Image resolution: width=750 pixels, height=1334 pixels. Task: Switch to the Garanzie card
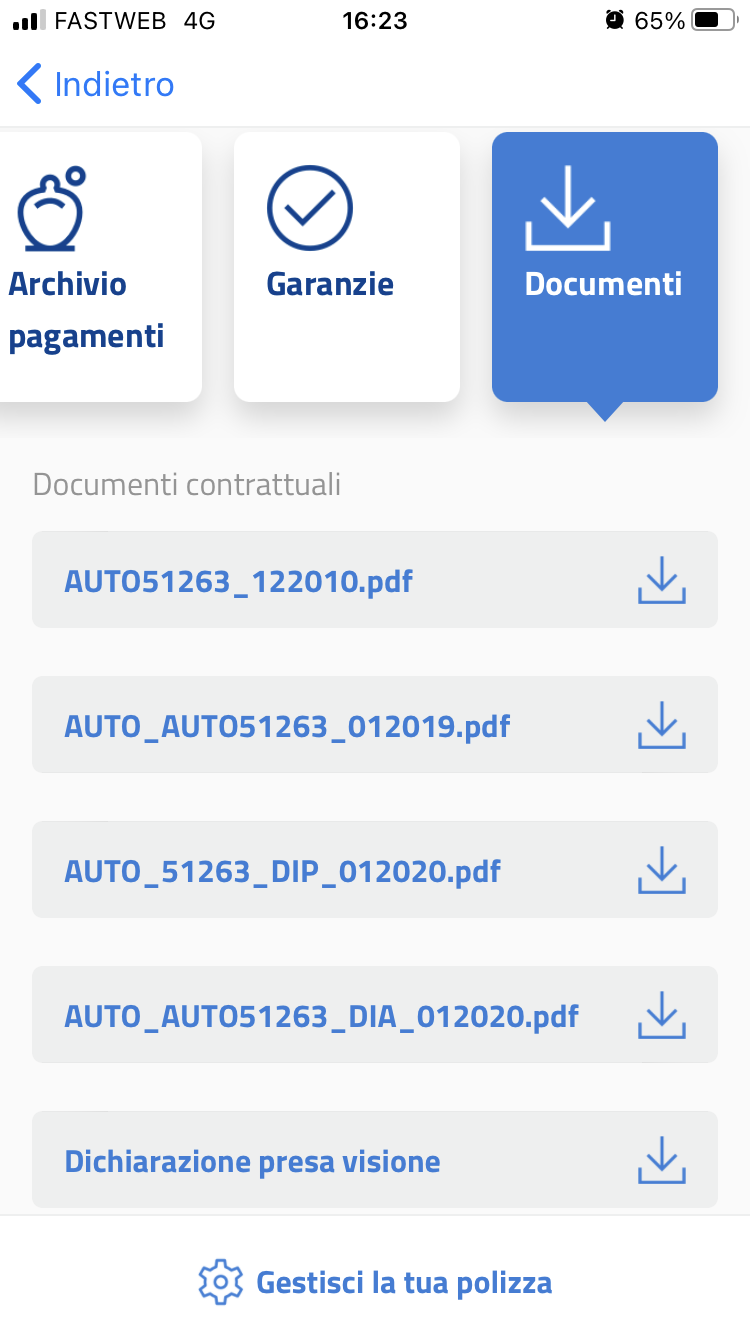pyautogui.click(x=347, y=267)
